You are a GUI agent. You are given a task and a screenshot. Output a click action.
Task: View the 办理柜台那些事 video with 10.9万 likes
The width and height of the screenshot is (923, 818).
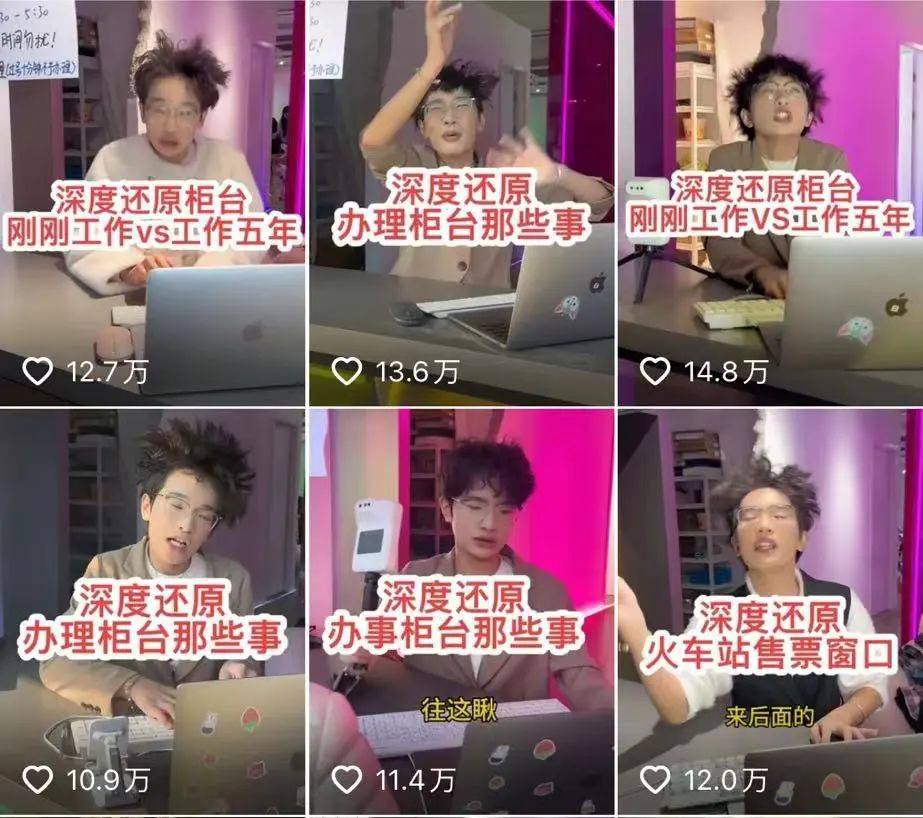[152, 610]
